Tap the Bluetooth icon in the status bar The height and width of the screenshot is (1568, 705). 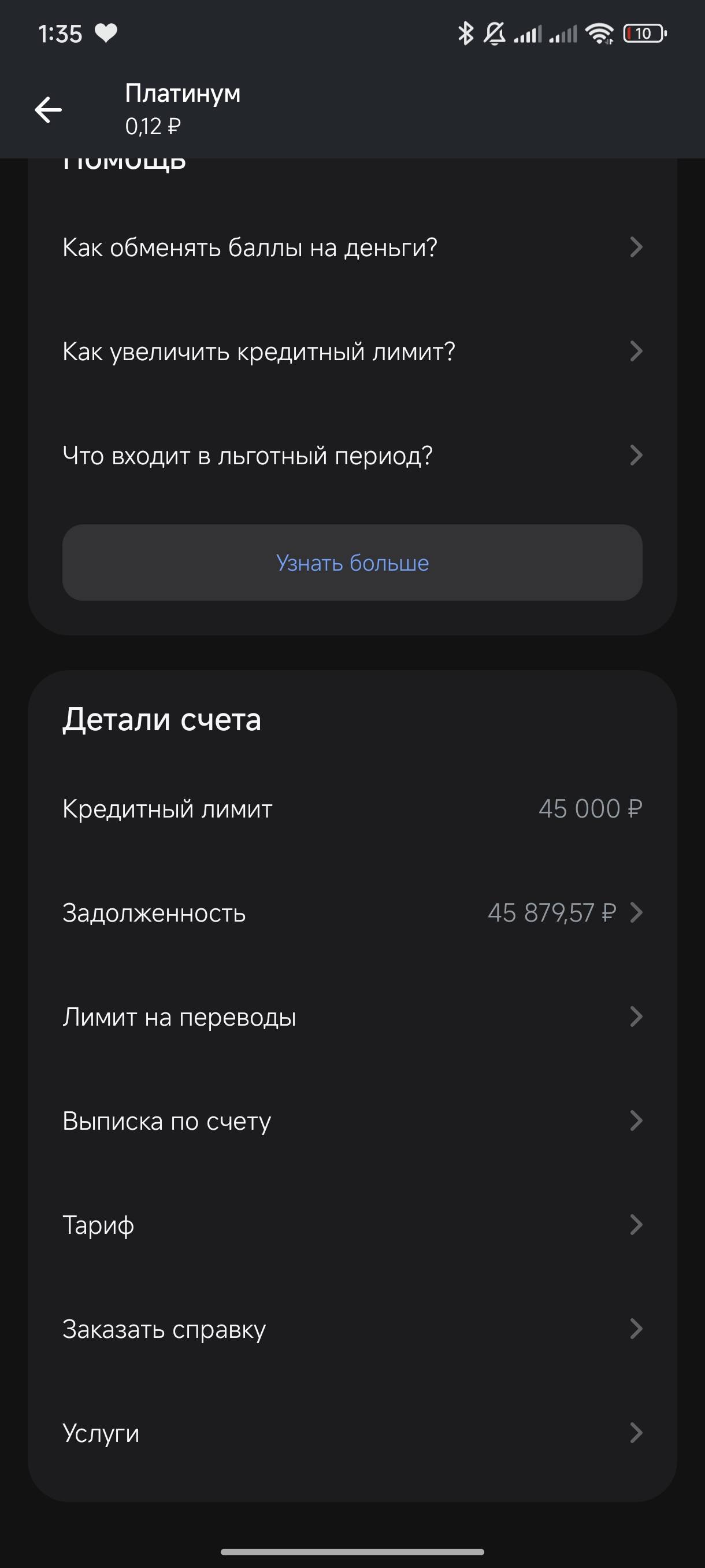tap(466, 34)
